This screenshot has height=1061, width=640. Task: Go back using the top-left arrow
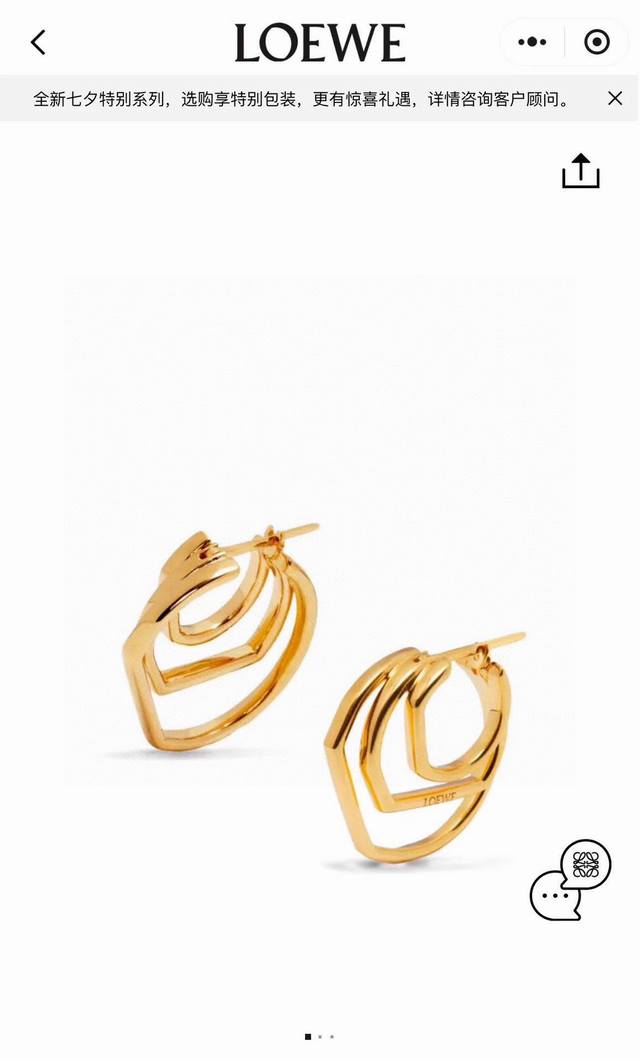coord(38,42)
